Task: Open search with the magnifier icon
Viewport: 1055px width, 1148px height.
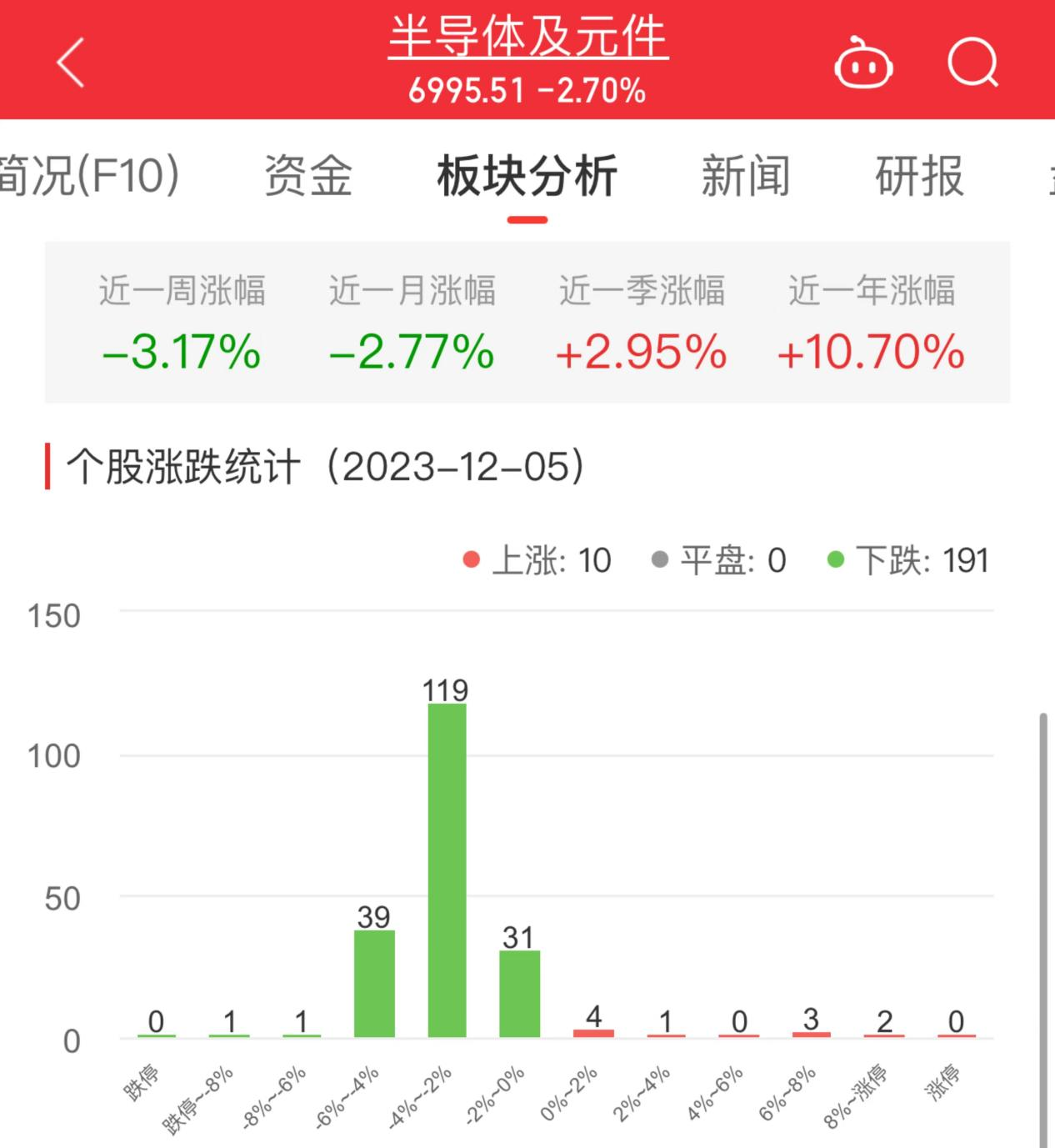Action: (x=972, y=63)
